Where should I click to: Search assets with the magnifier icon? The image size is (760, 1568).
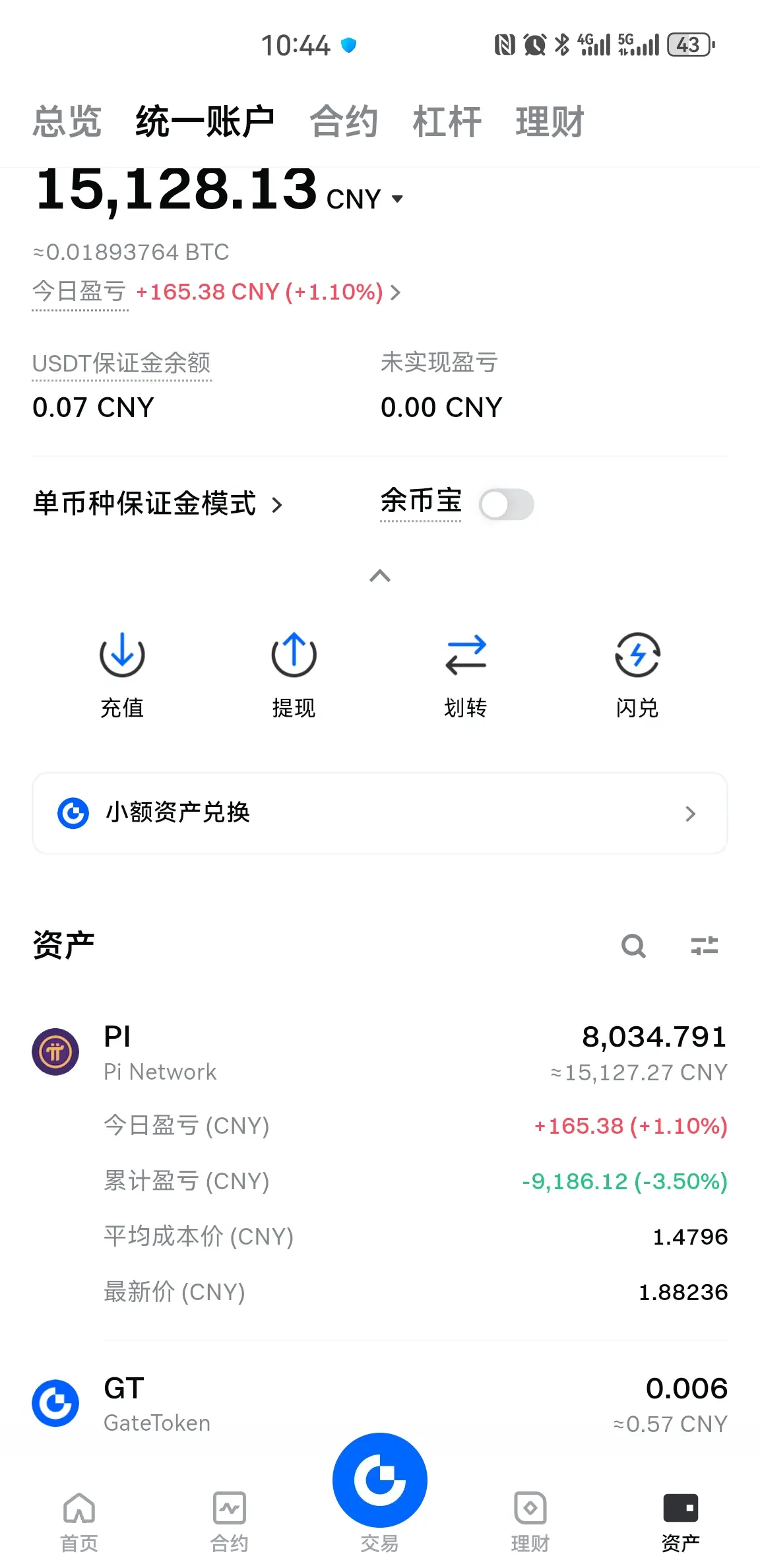(633, 946)
